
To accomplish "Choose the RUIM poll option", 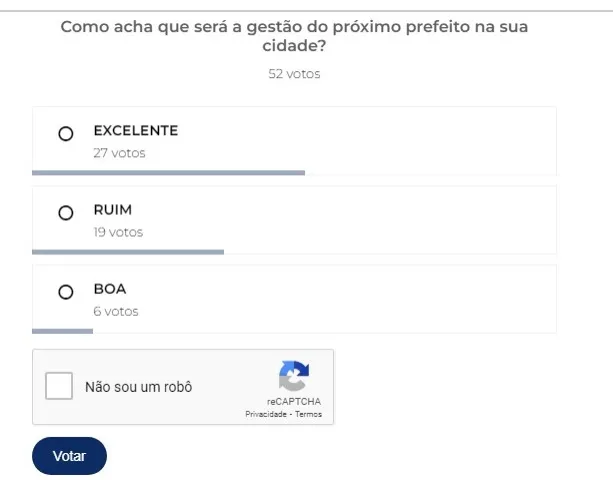I will [x=66, y=212].
